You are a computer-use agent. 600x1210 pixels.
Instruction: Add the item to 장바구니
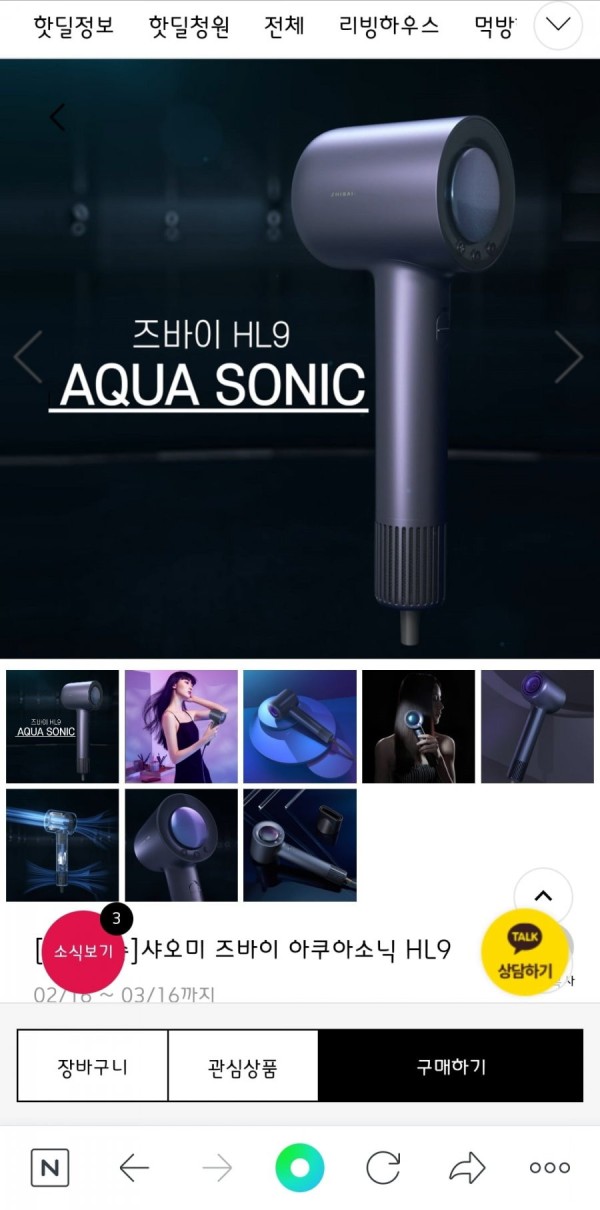click(92, 1066)
